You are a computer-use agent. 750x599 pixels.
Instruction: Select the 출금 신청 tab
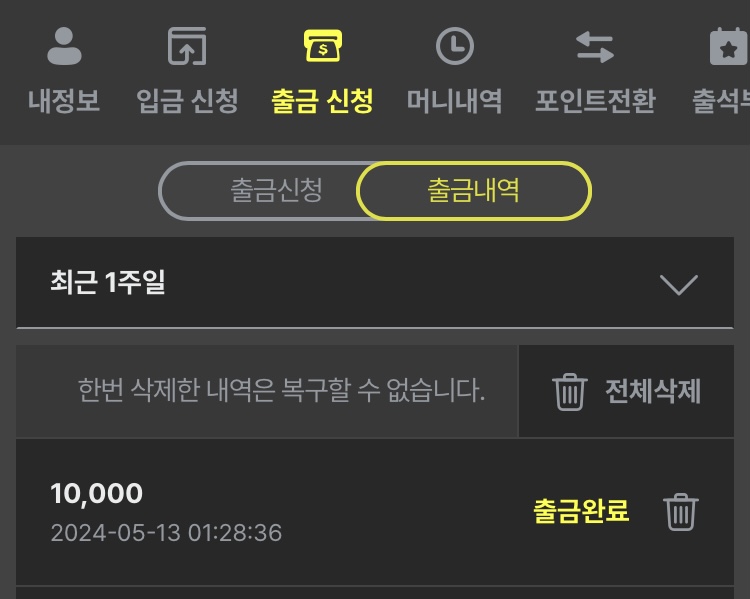point(322,70)
